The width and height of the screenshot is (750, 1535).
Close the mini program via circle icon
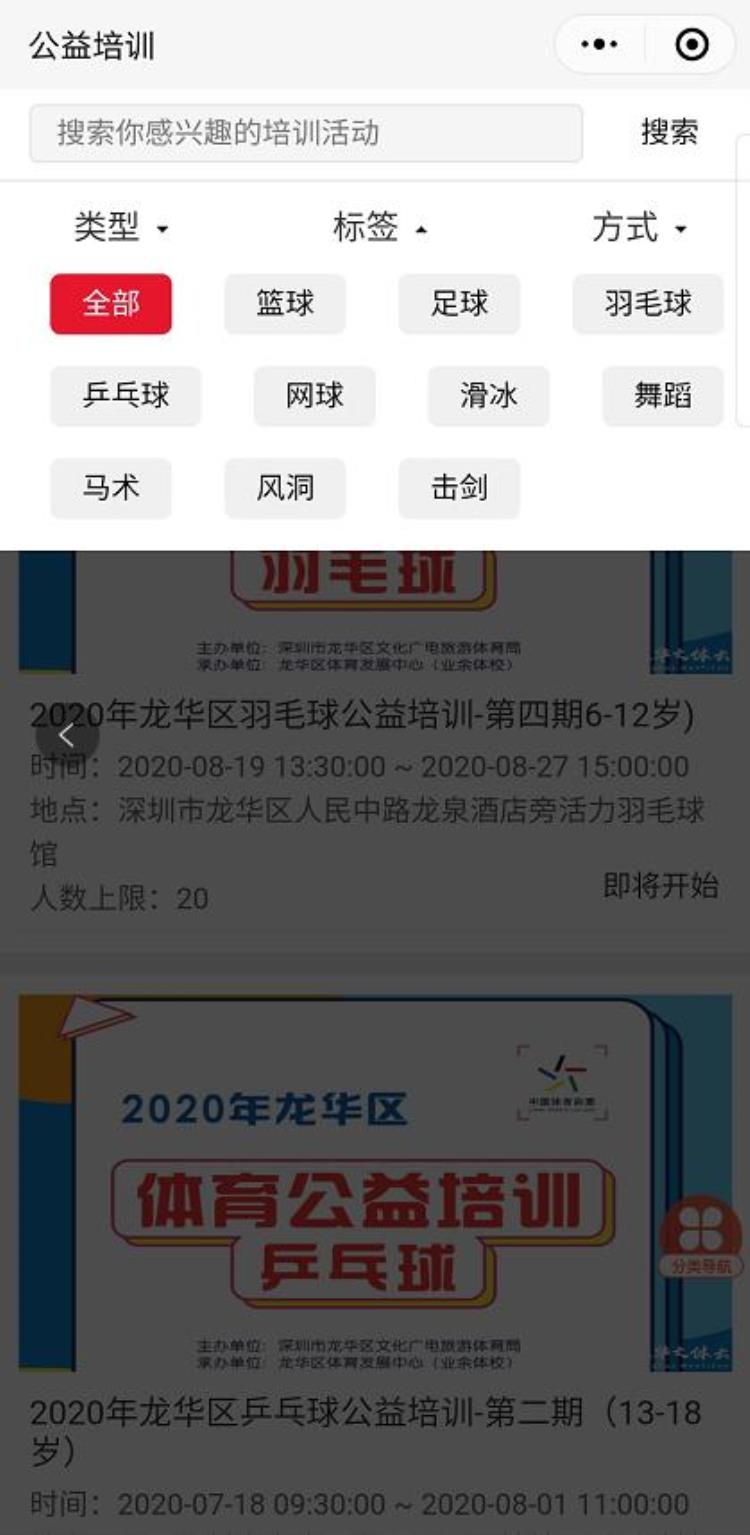692,45
